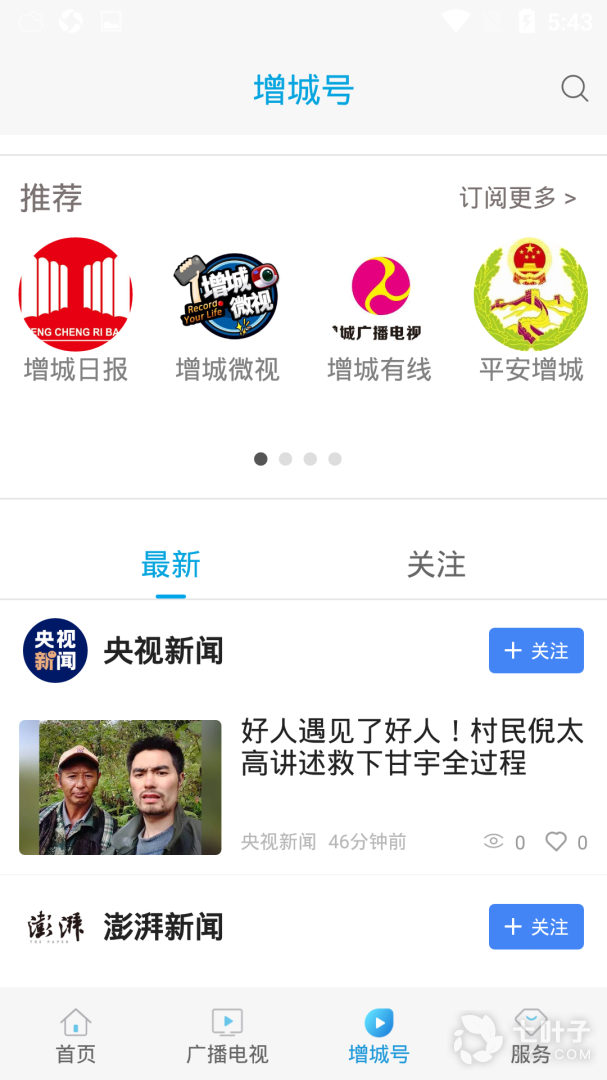Go to the 广播电视 tab
This screenshot has height=1080, width=607.
tap(227, 1036)
